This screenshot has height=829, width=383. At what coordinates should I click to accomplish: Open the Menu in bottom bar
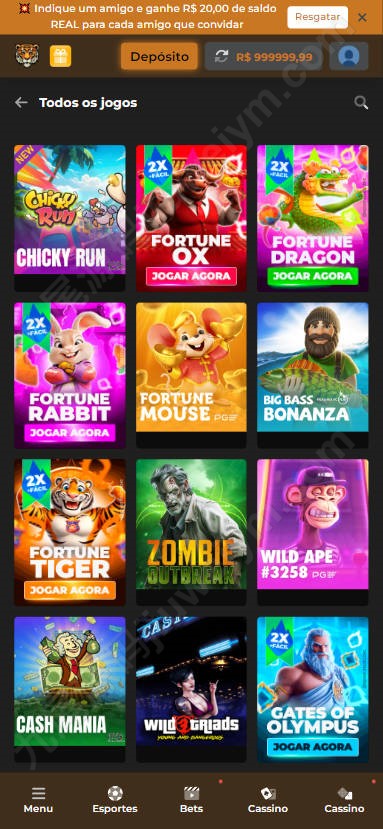[38, 800]
